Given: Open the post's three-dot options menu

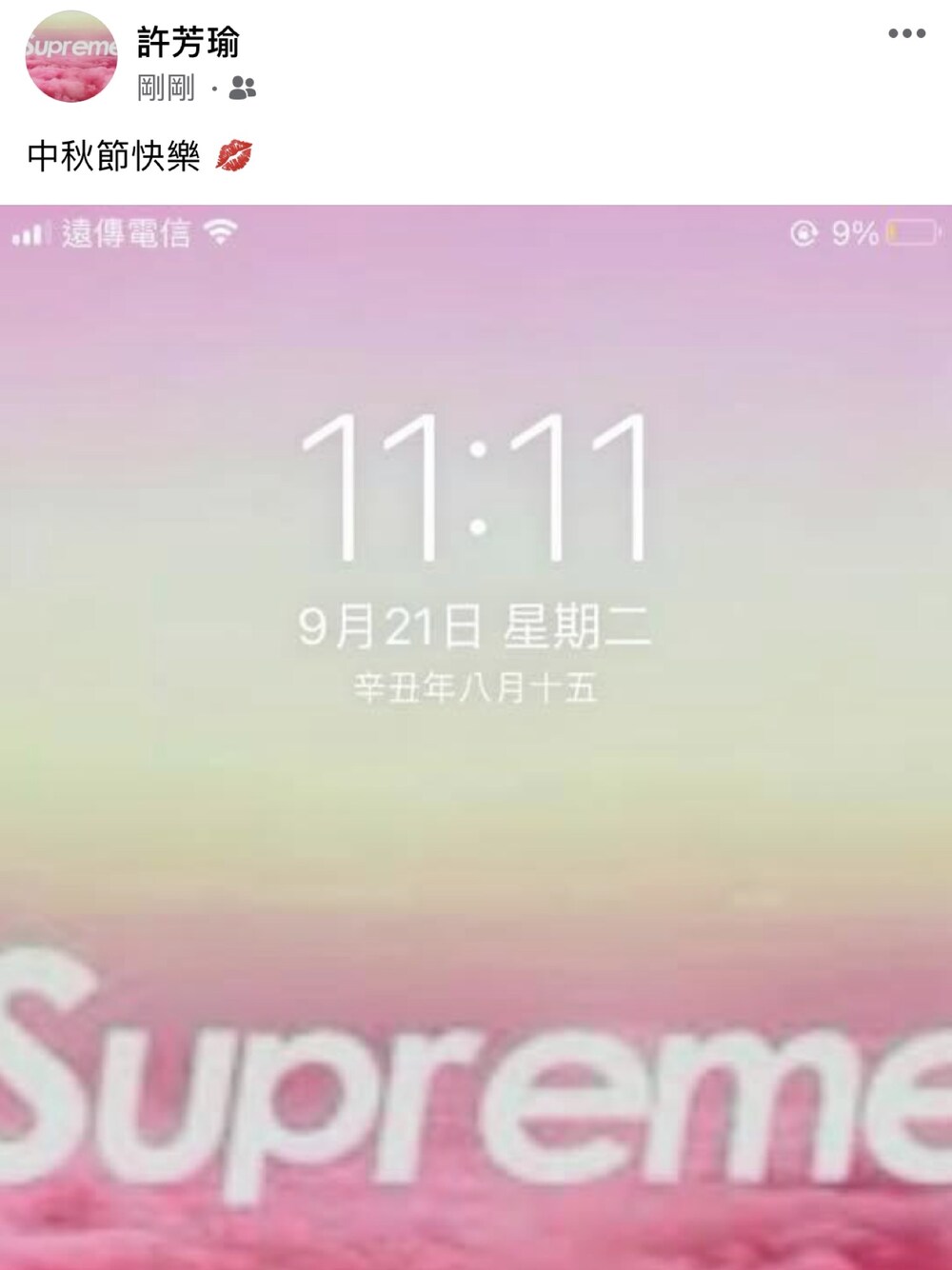Looking at the screenshot, I should pos(905,33).
